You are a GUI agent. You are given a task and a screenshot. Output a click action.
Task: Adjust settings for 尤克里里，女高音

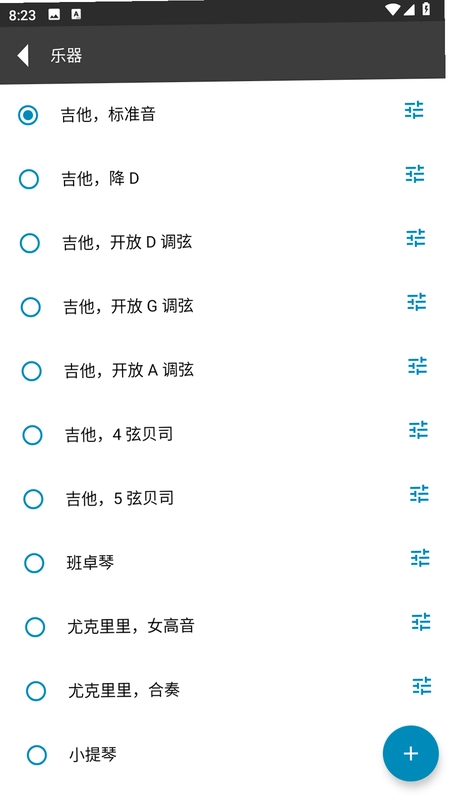point(421,622)
